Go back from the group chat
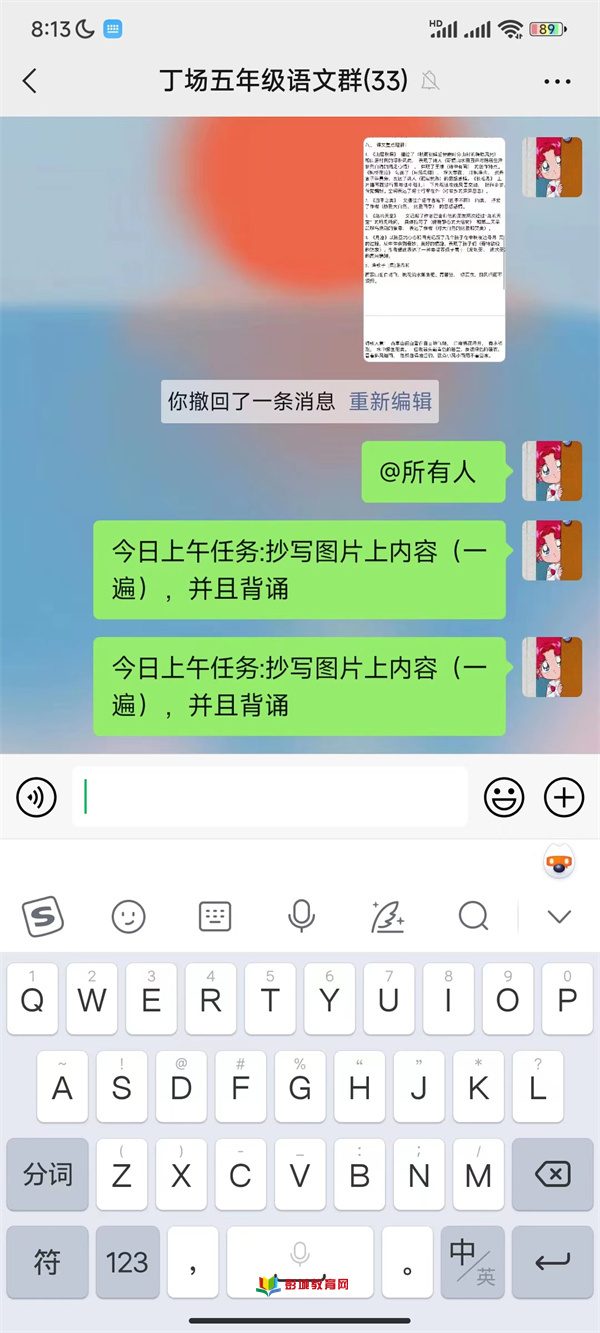Screen dimensions: 600x1333 click(30, 81)
